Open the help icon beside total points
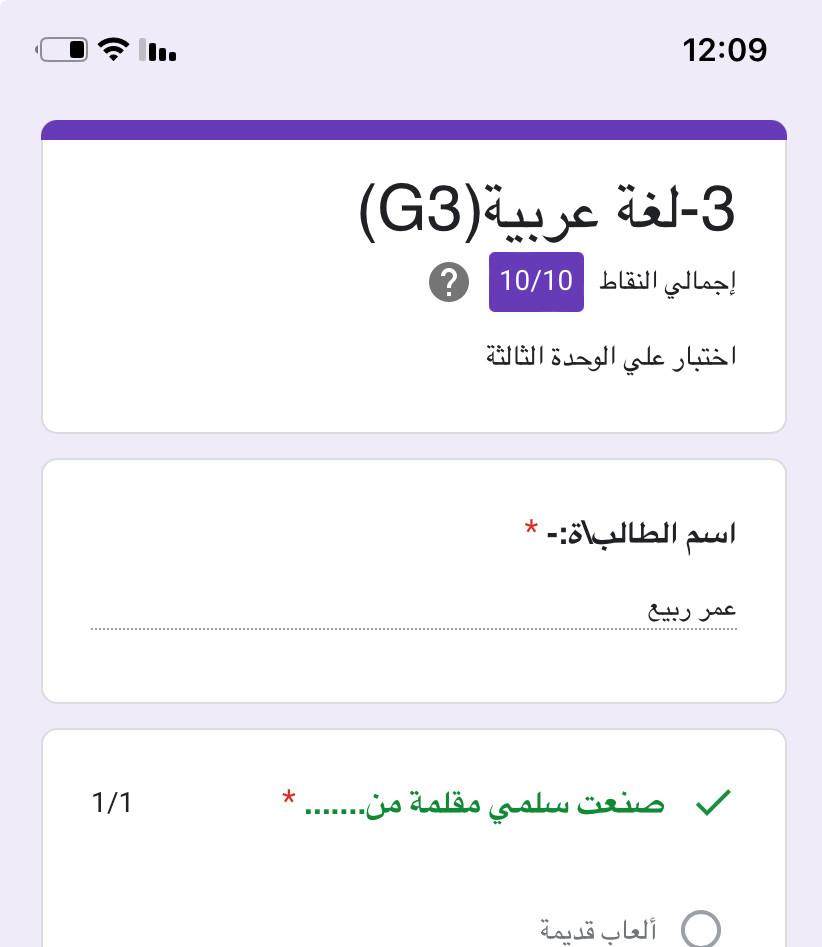This screenshot has width=822, height=947. click(449, 282)
